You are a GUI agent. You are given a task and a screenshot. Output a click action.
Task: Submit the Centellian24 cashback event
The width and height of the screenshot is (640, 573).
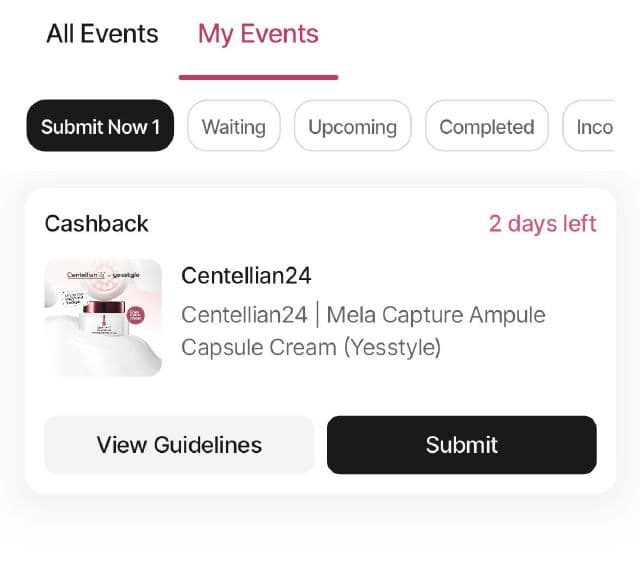coord(461,445)
